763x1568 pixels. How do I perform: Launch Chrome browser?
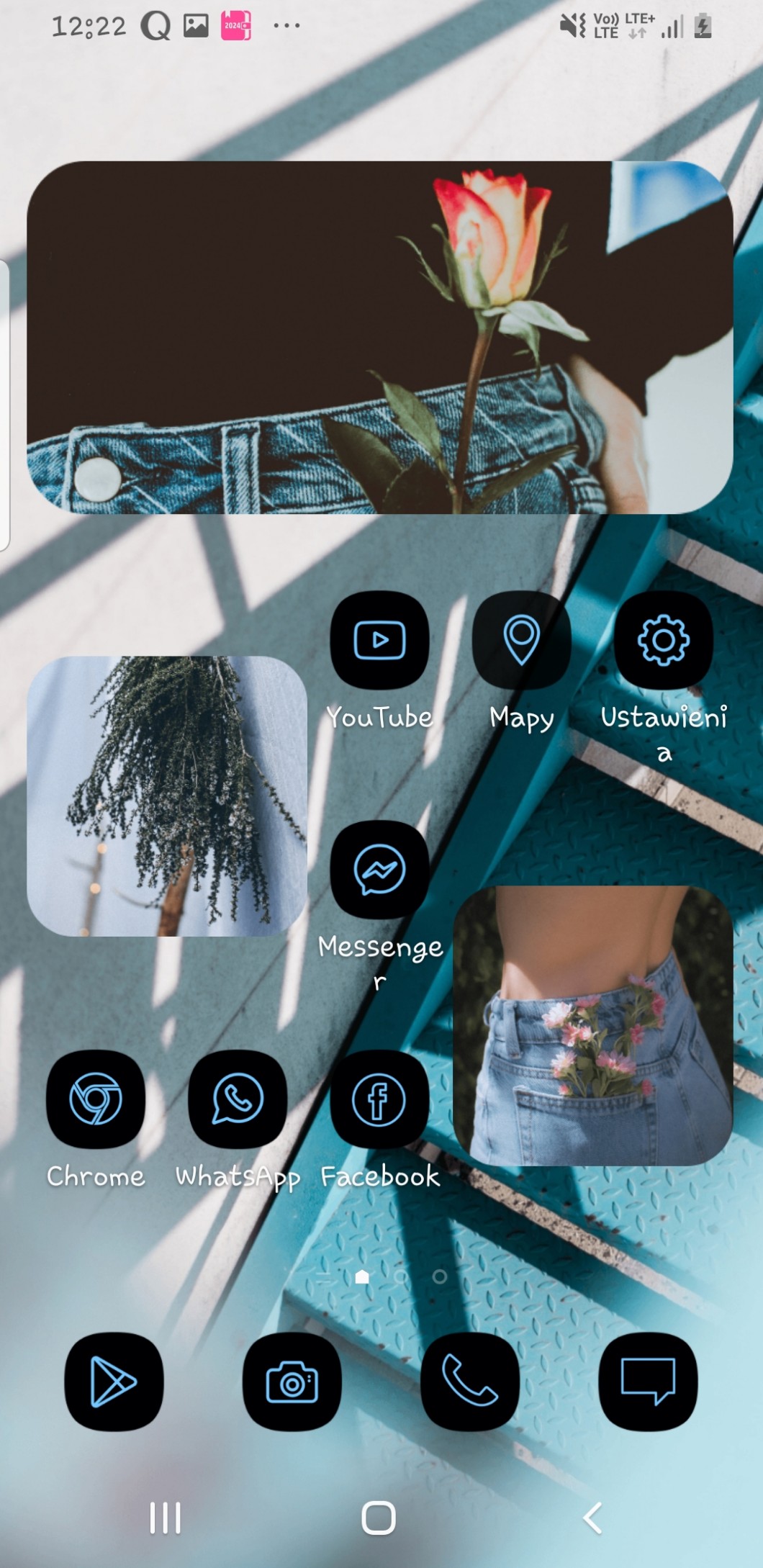click(96, 1099)
